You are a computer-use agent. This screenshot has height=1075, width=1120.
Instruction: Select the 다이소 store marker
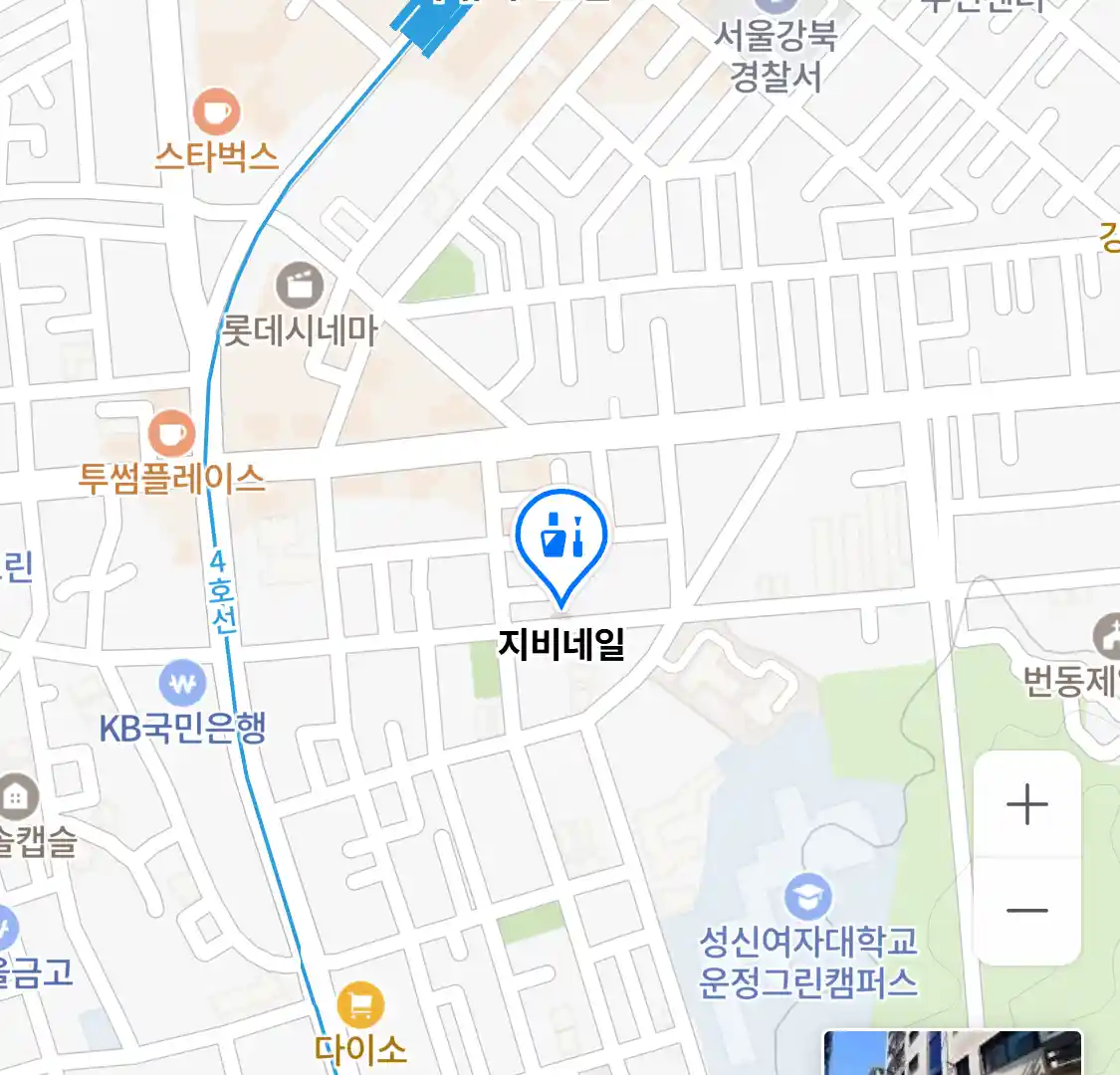(360, 1005)
